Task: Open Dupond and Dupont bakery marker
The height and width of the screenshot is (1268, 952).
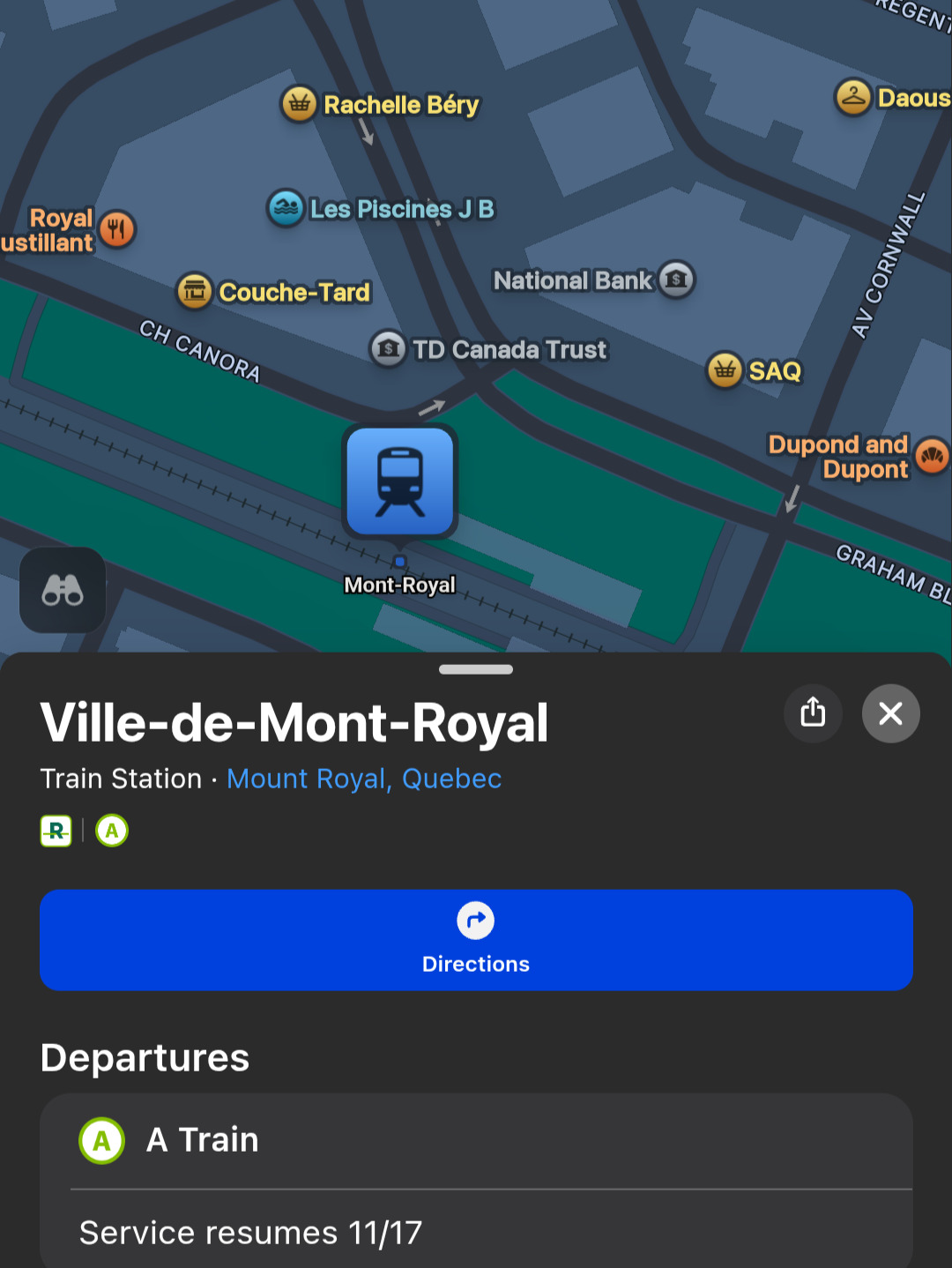Action: (x=932, y=456)
